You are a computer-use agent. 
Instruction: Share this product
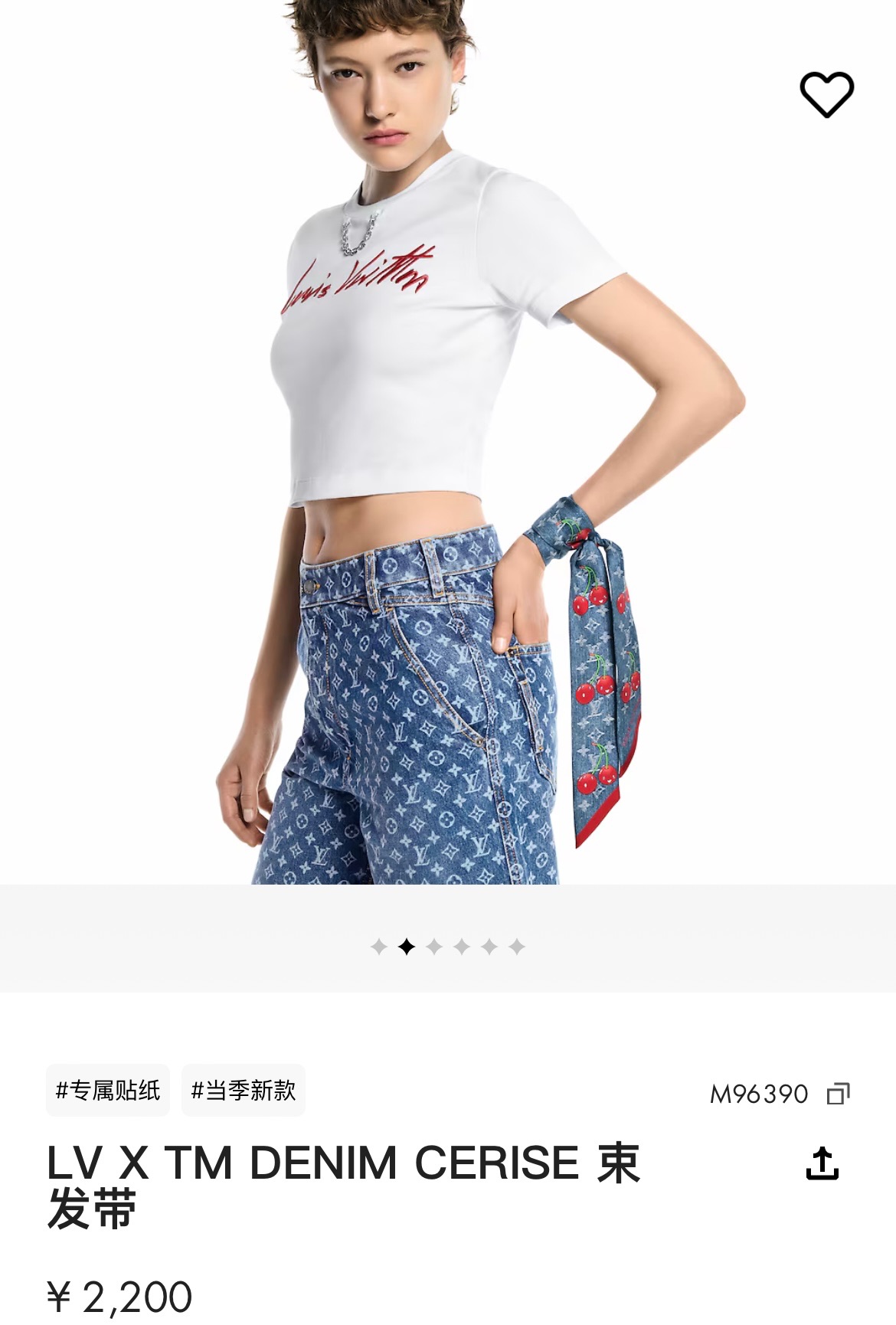click(822, 1163)
